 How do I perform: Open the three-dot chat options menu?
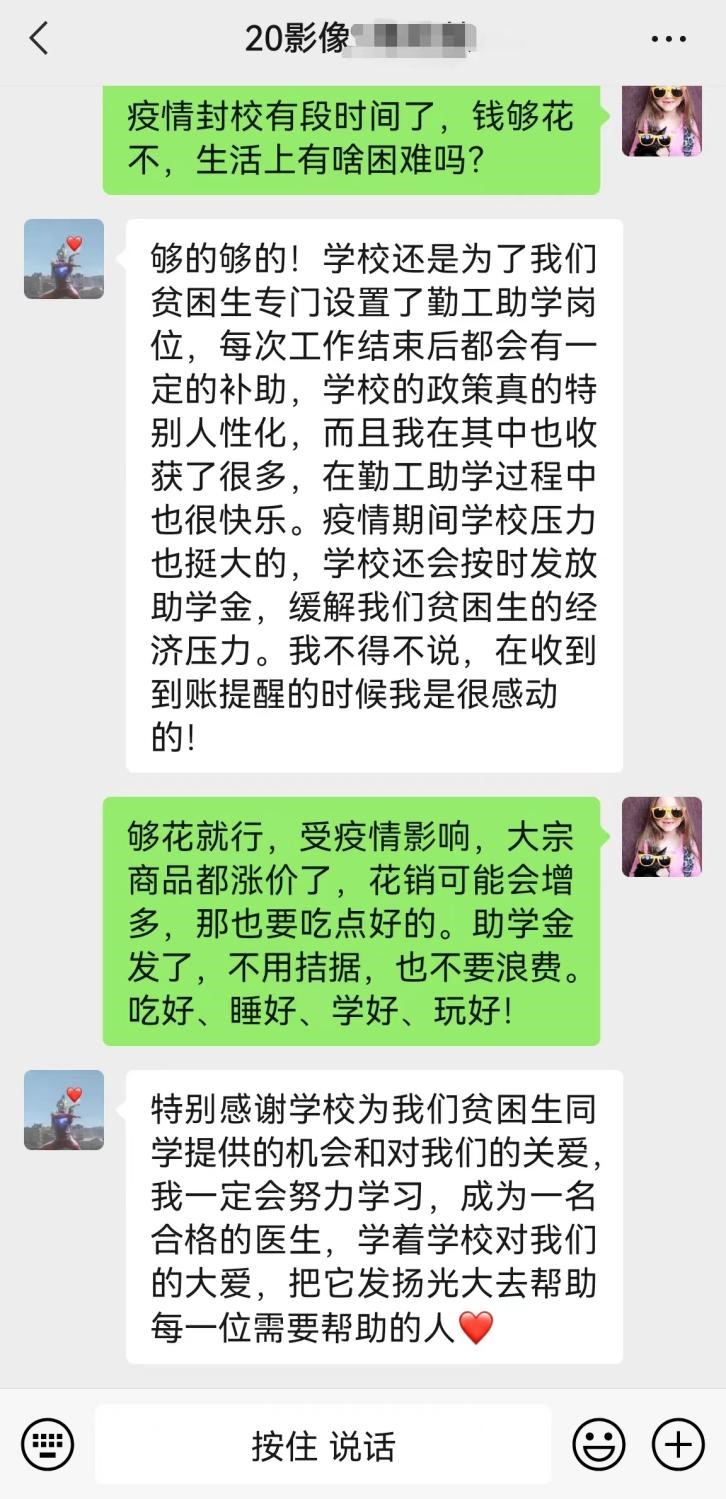pyautogui.click(x=668, y=39)
